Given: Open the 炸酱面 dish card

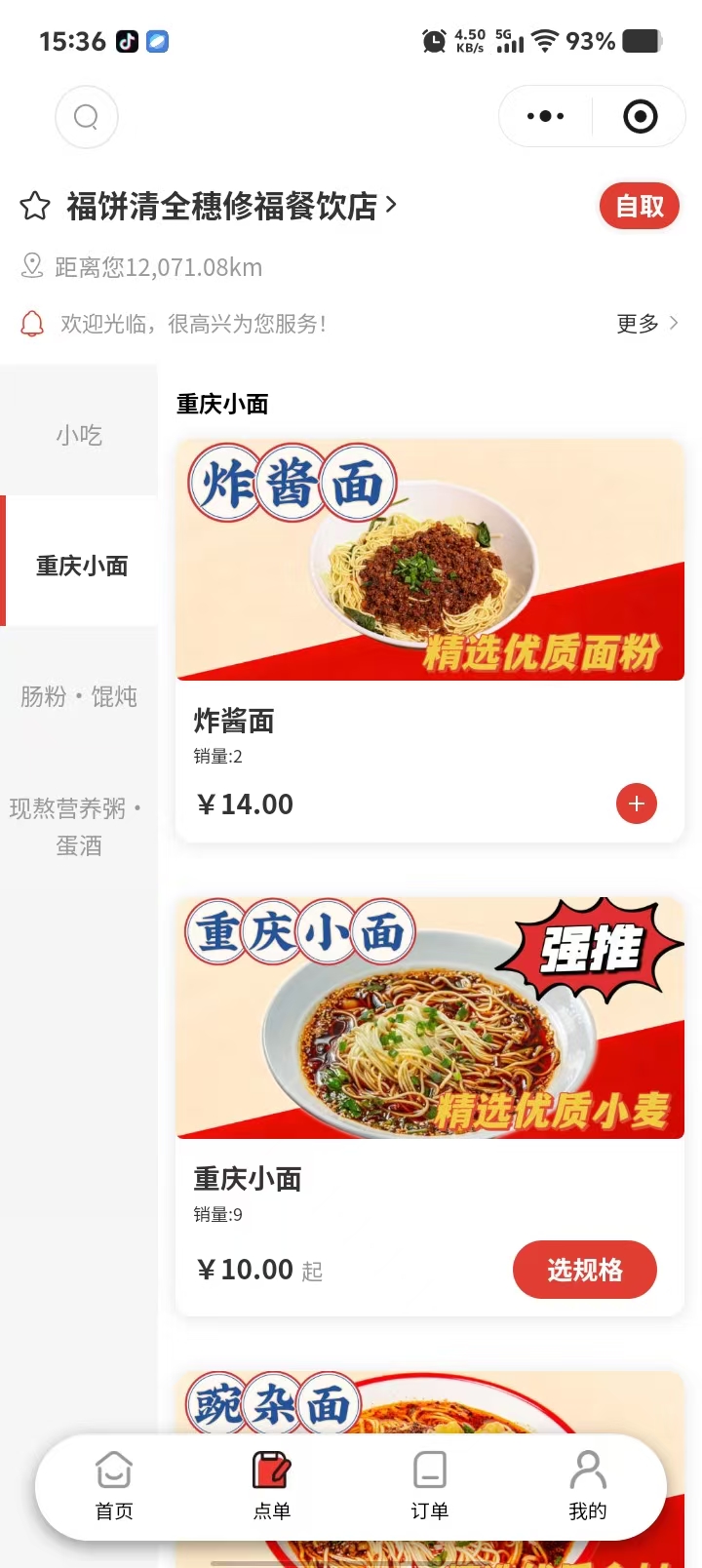Looking at the screenshot, I should click(x=429, y=585).
